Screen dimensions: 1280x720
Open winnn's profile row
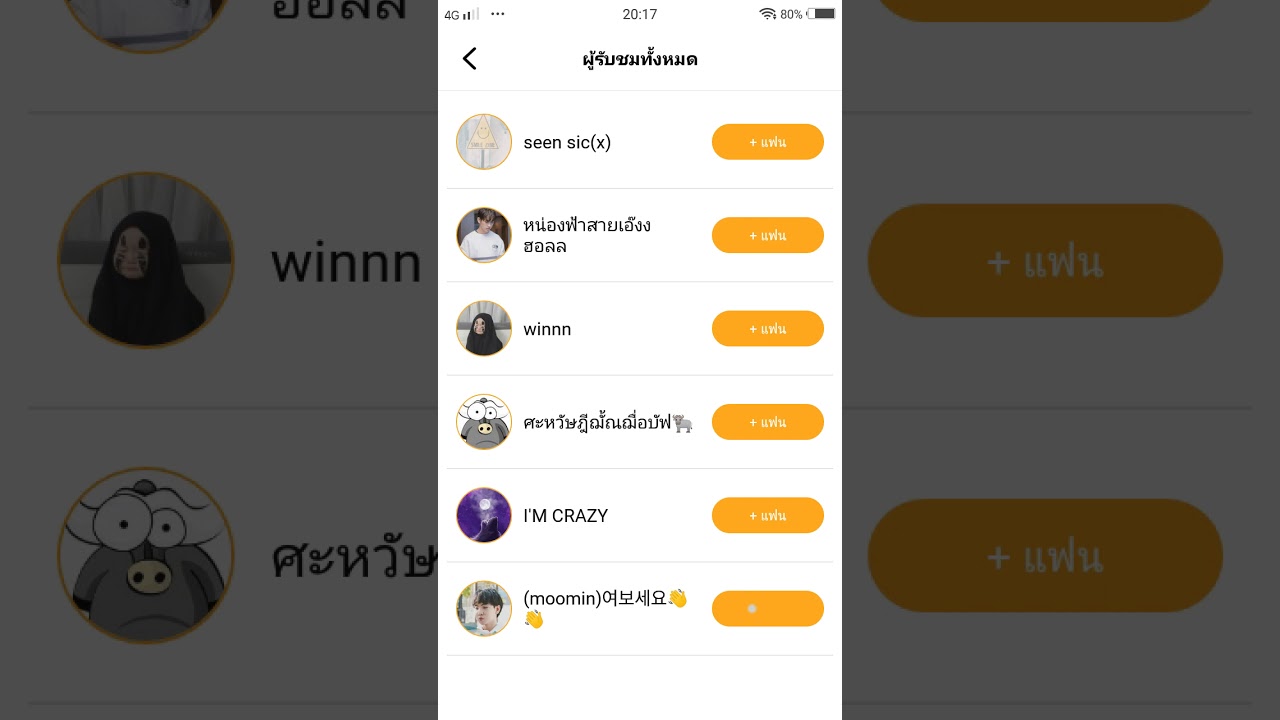coord(547,329)
